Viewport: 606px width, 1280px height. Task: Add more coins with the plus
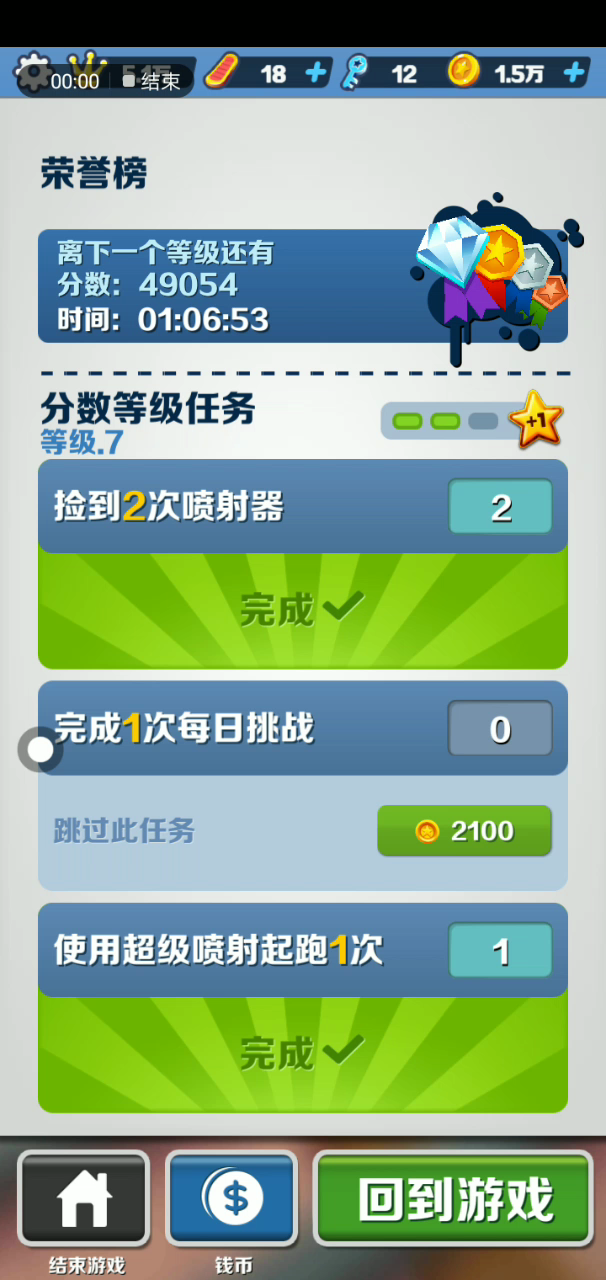[574, 73]
